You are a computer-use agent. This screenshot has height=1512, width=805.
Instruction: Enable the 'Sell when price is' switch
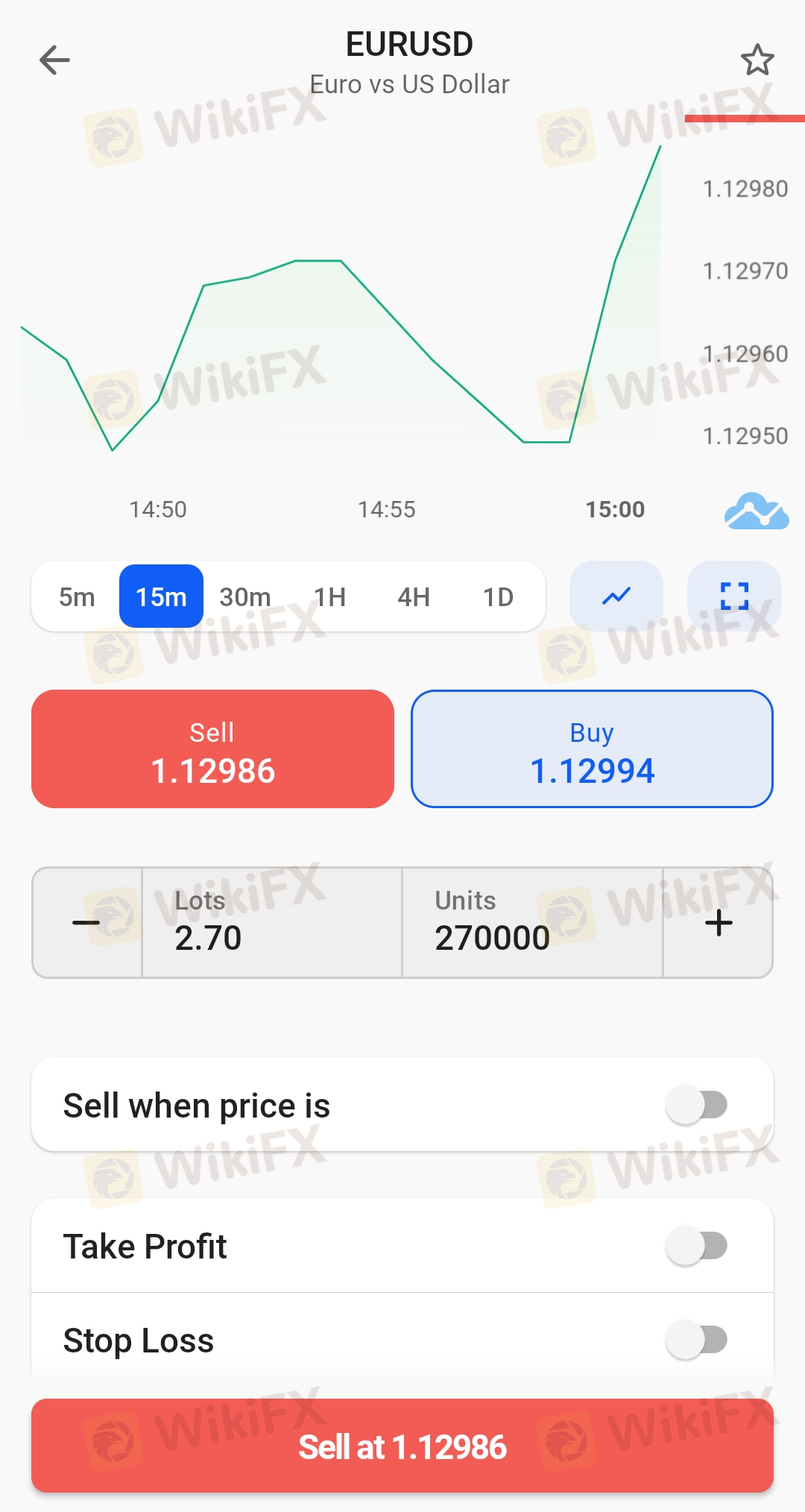697,1105
